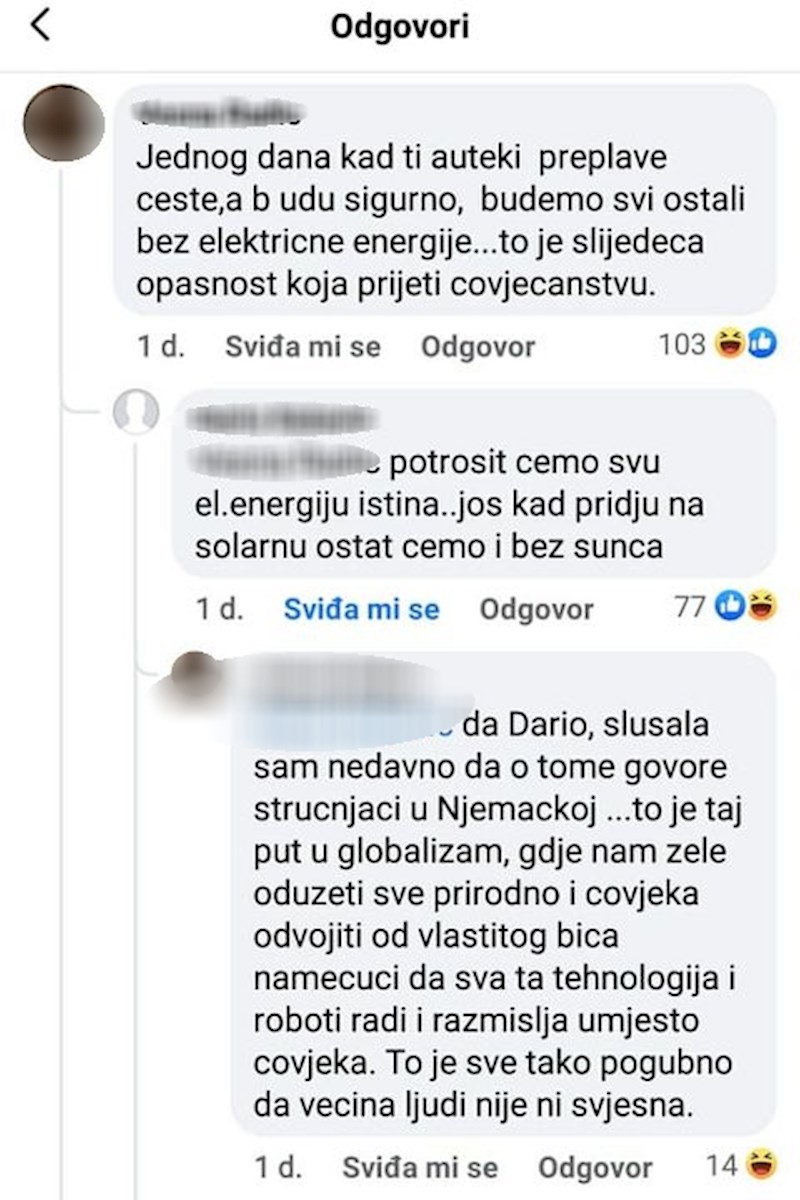The width and height of the screenshot is (800, 1200).
Task: Like the comment about auteki preplave ceste
Action: [303, 347]
